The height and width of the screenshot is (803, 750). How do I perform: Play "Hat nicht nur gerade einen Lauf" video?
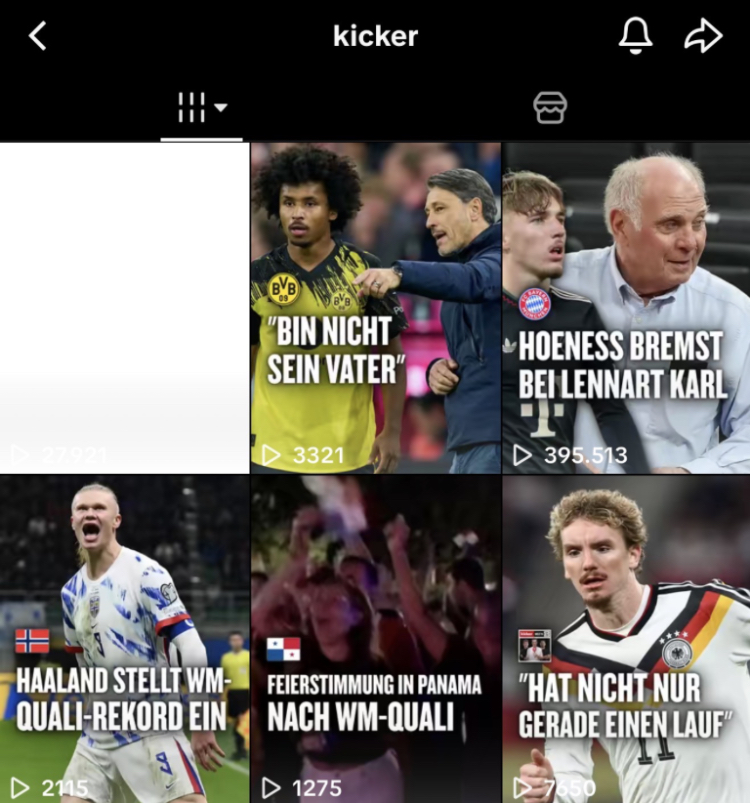click(626, 640)
